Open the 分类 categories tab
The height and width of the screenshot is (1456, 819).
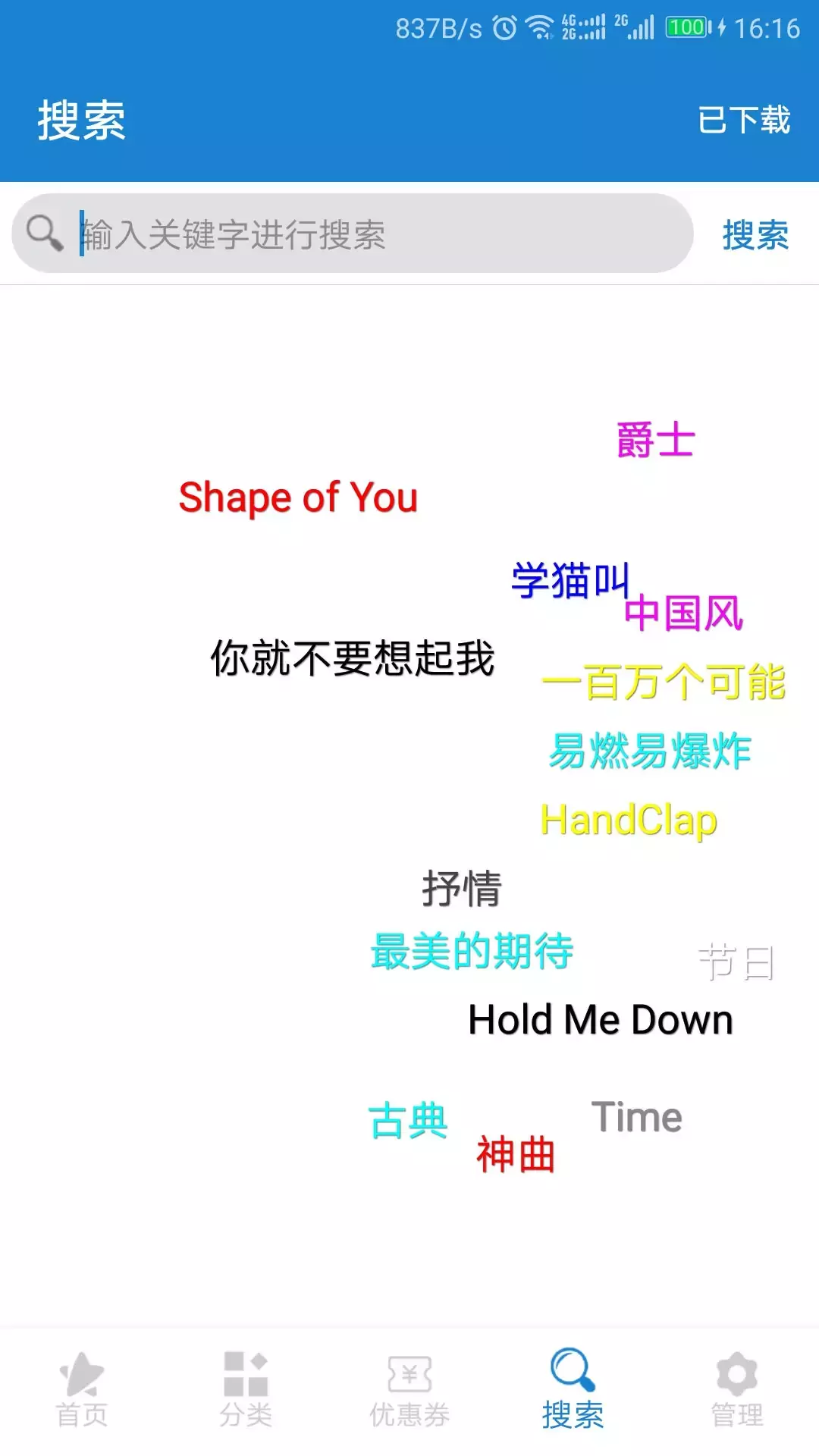(246, 1389)
